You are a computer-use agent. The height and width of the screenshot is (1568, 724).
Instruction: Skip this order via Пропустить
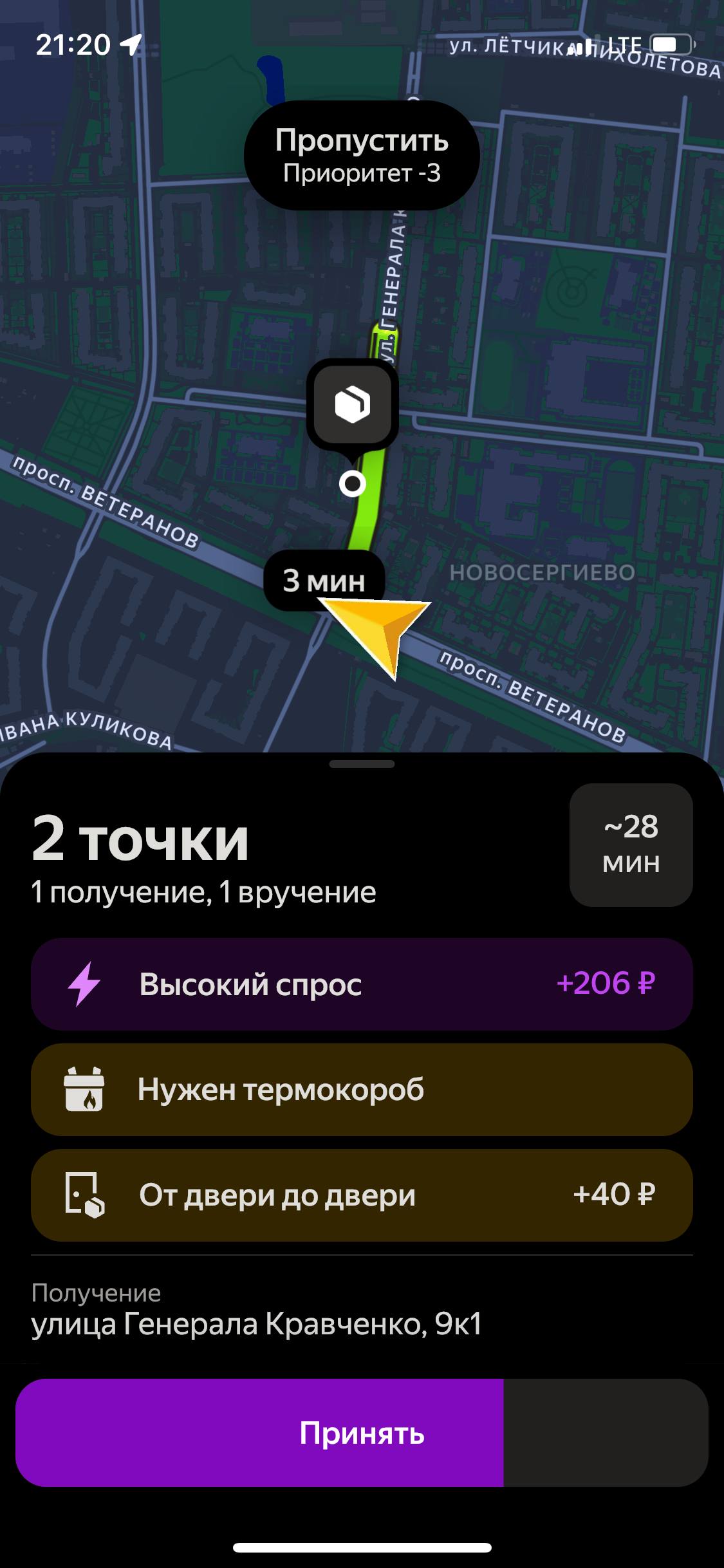coord(362,155)
